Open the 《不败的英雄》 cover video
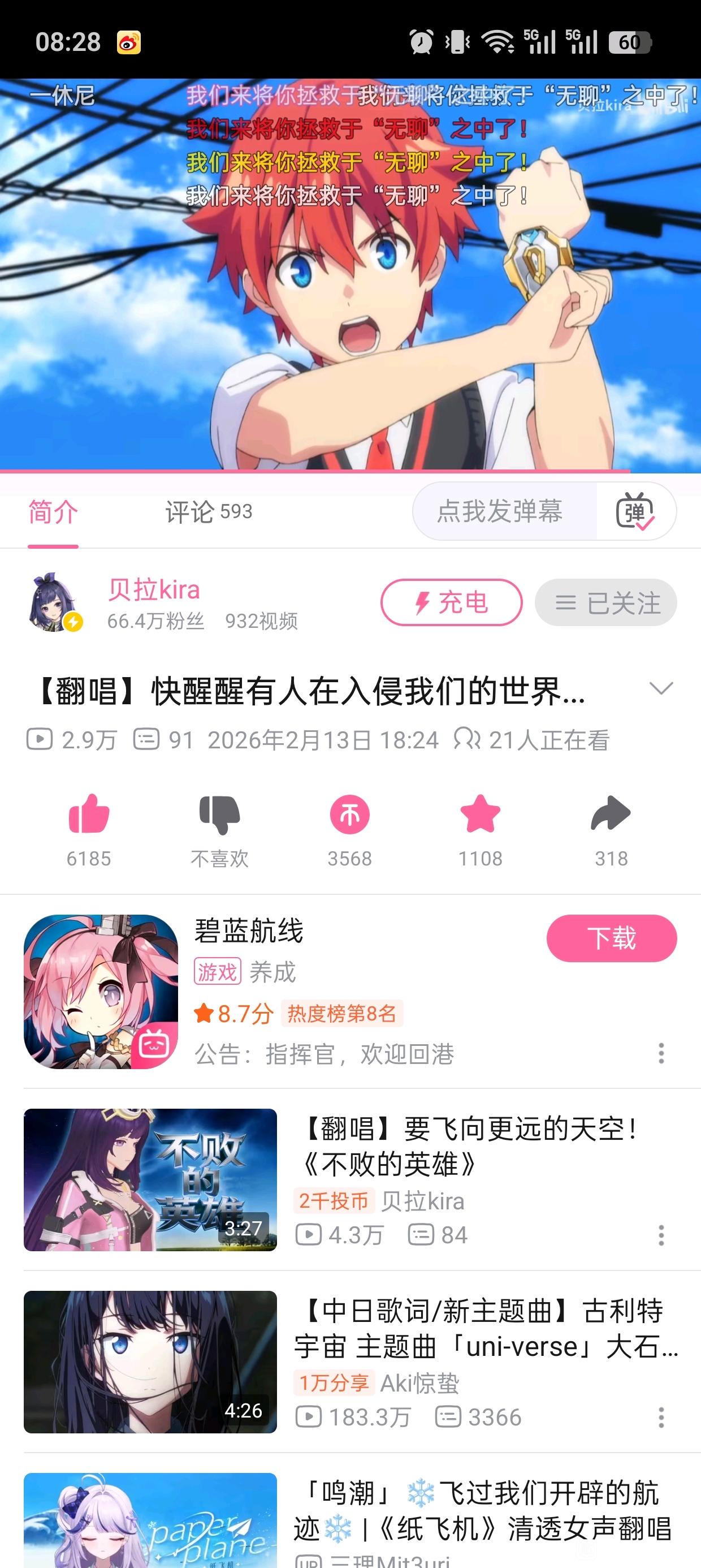701x1568 pixels. (x=150, y=1179)
